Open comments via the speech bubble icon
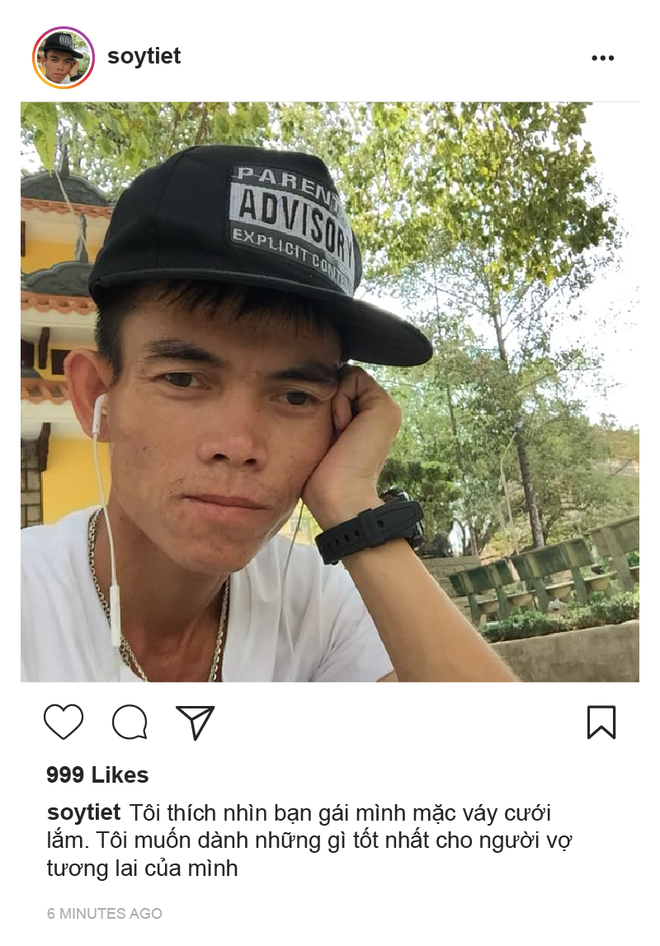The height and width of the screenshot is (946, 660). [129, 722]
